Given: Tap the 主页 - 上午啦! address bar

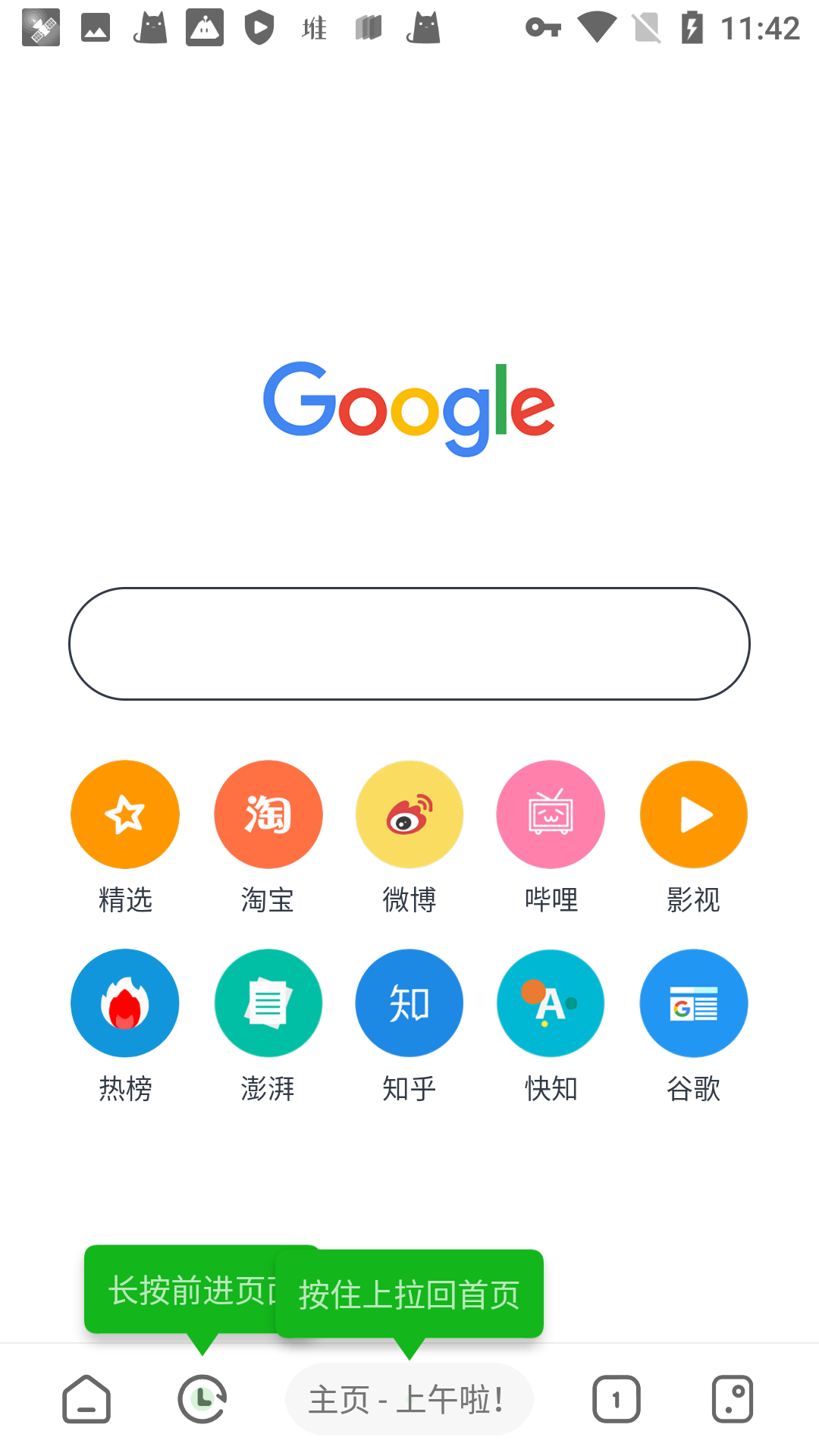Looking at the screenshot, I should coord(409,1399).
